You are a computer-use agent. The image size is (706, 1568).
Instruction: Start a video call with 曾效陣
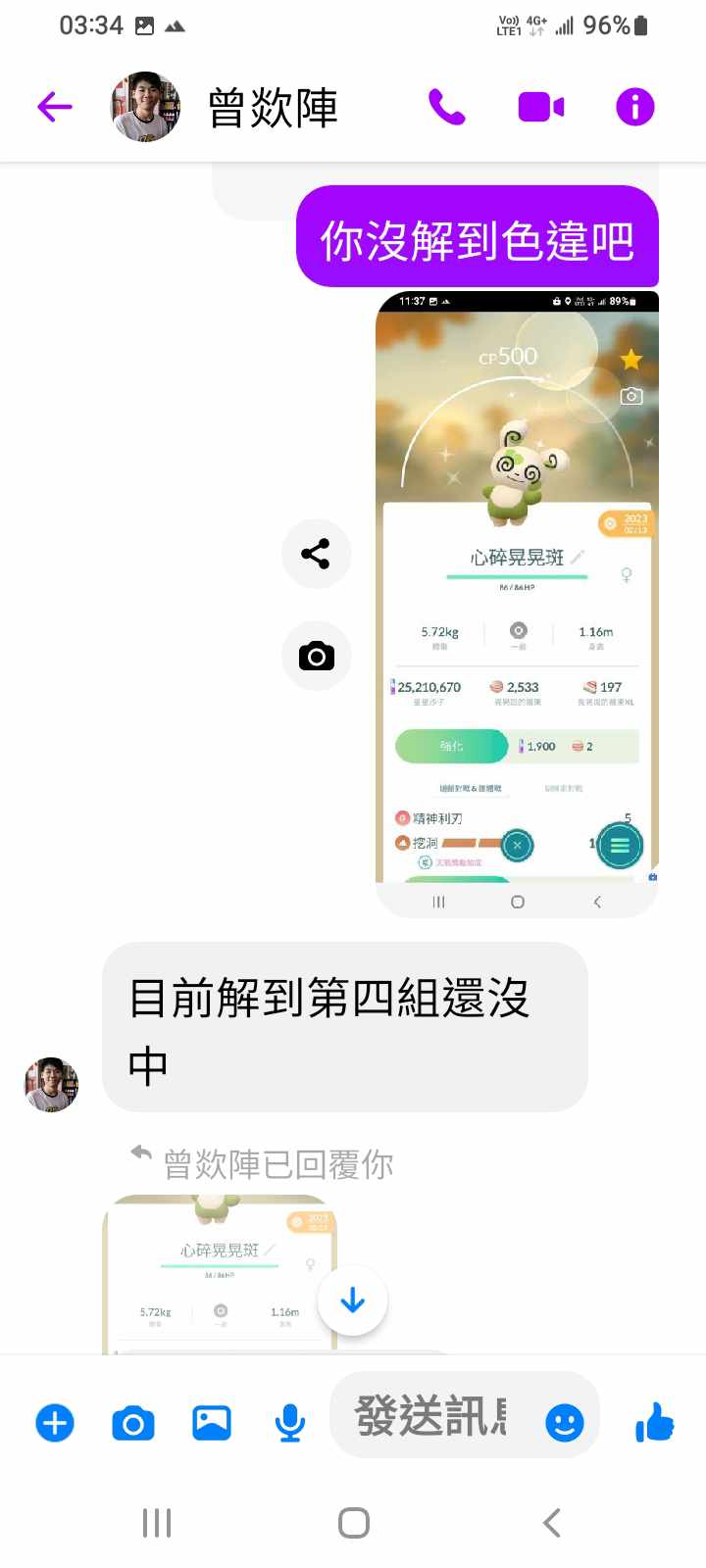(540, 107)
